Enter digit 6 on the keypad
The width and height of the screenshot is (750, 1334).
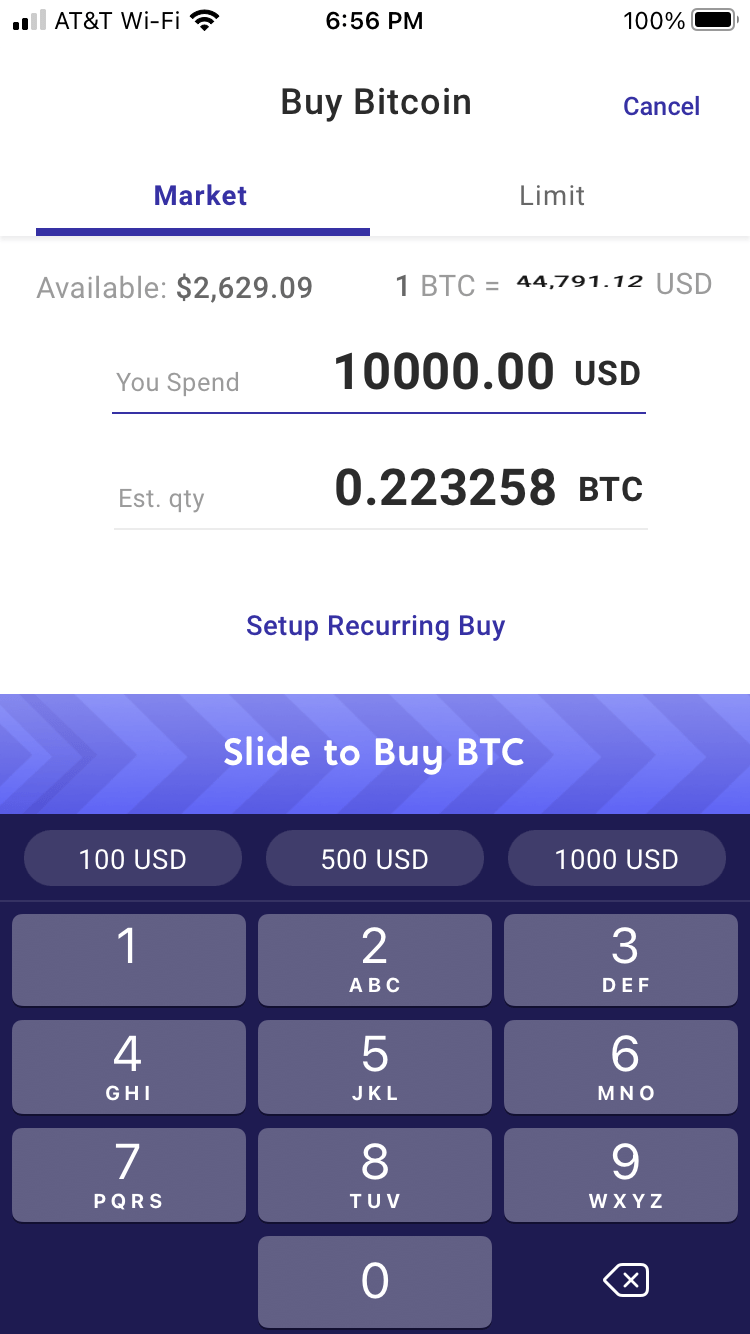621,1067
